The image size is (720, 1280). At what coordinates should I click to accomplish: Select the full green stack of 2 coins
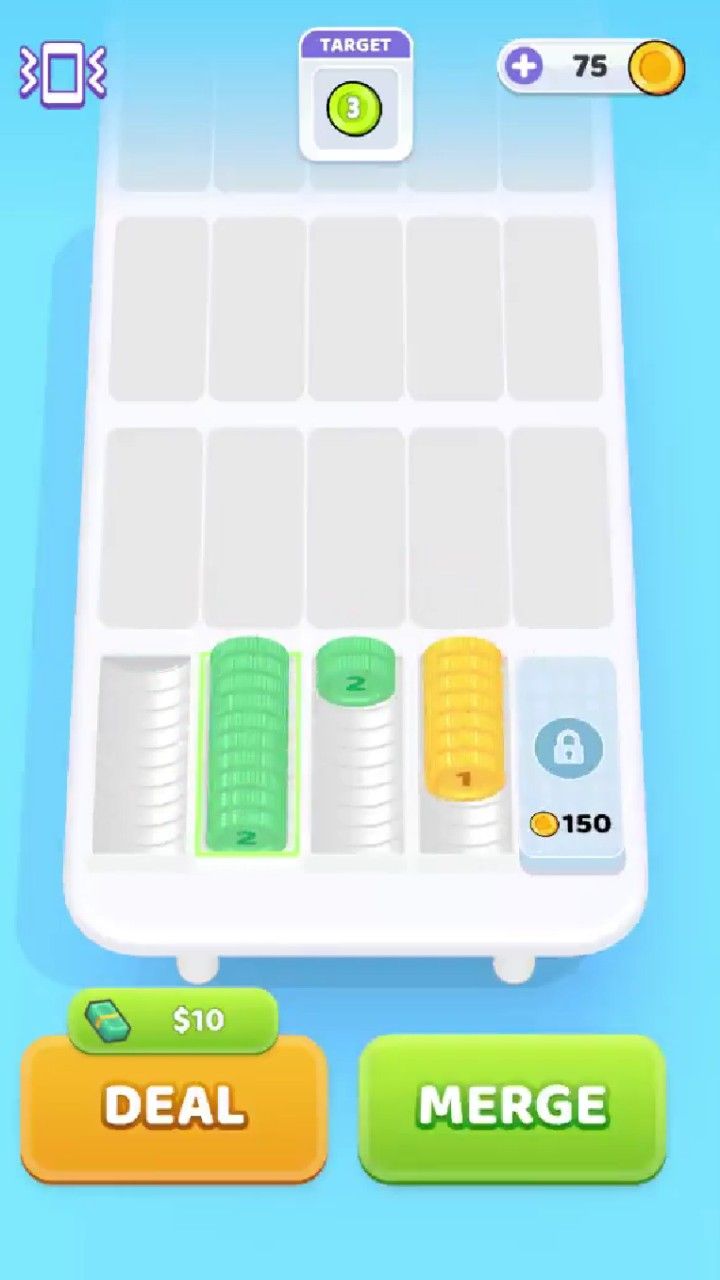click(x=248, y=750)
